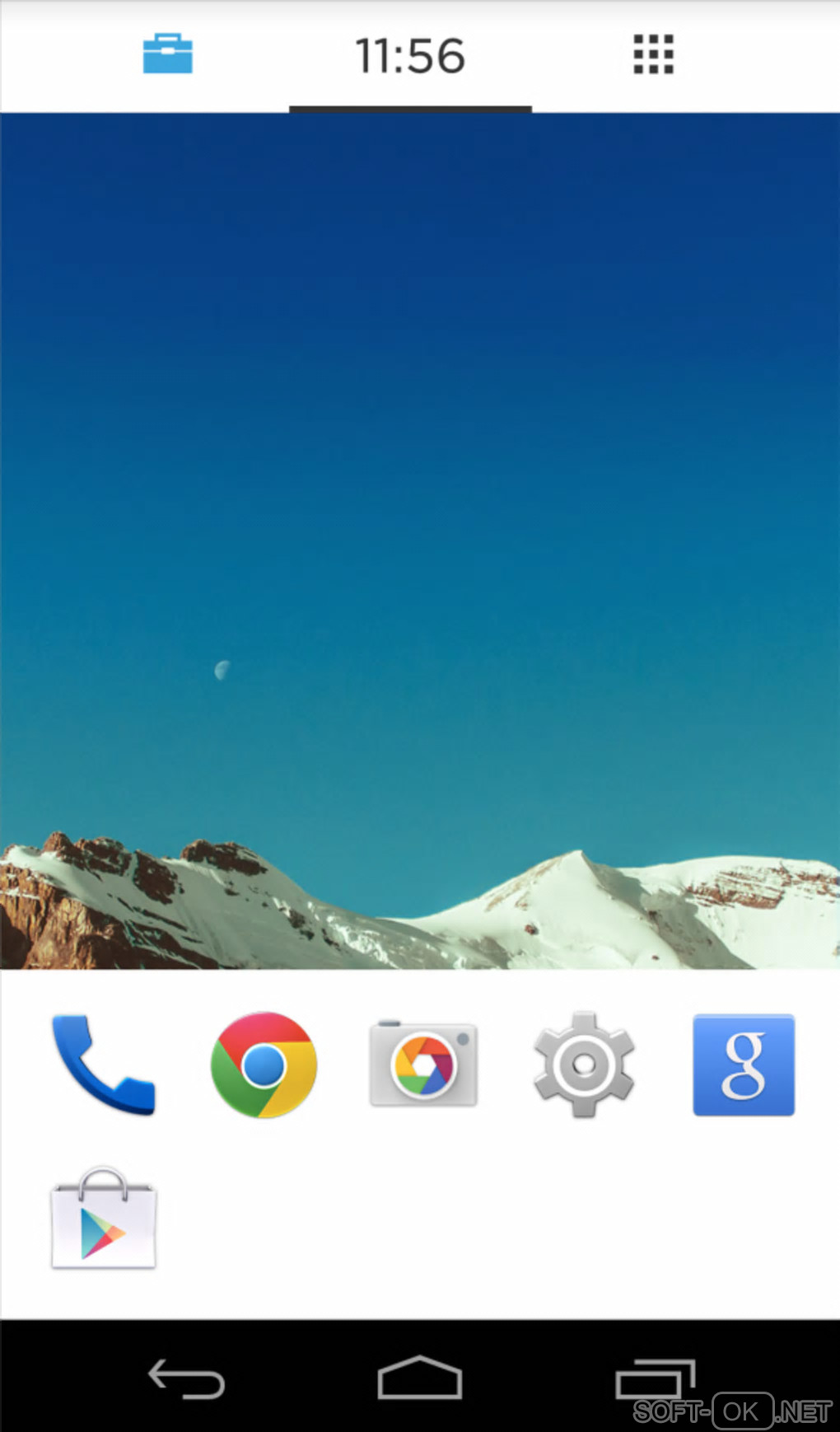Open the Chrome browser
The image size is (840, 1432).
(264, 1065)
